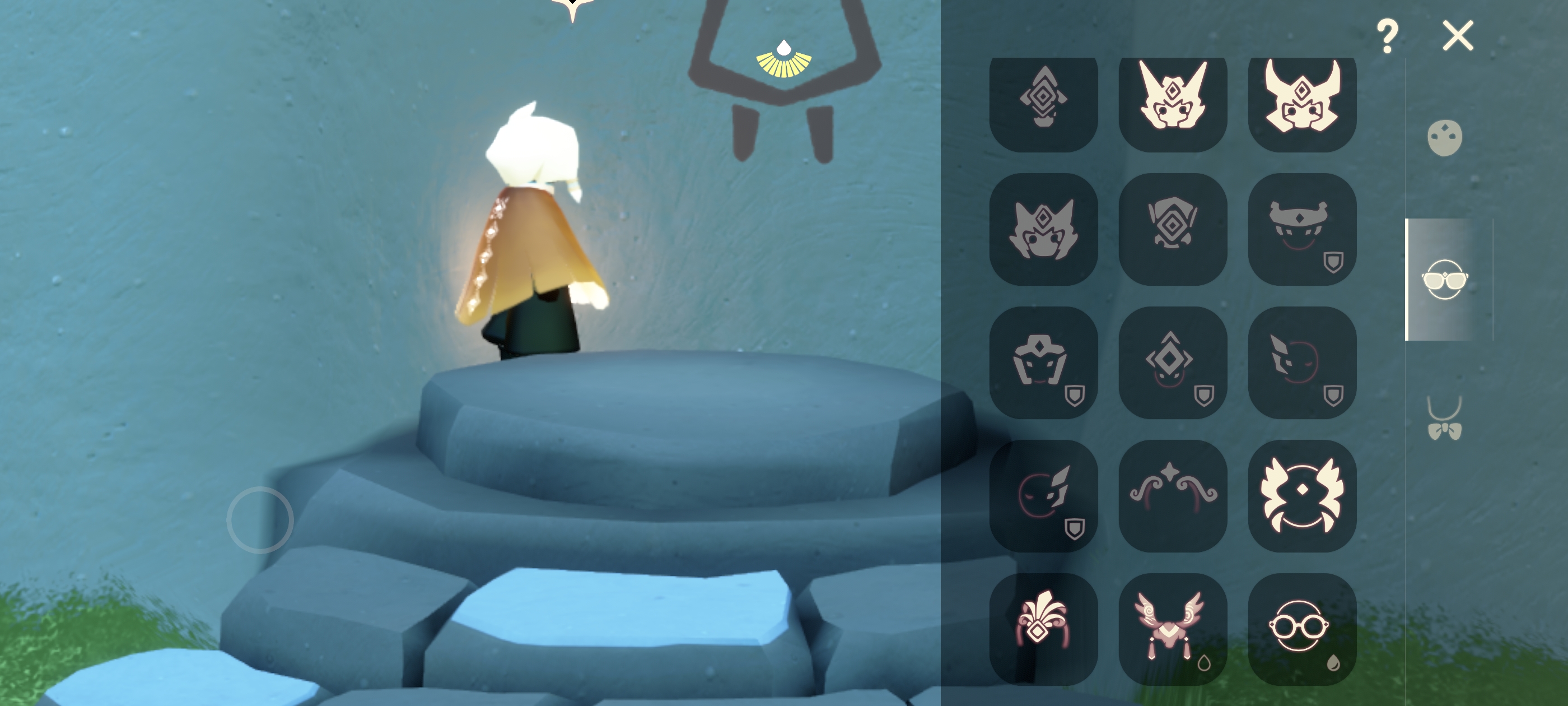Select the grey fox mask item
The width and height of the screenshot is (1568, 706).
click(x=1043, y=230)
